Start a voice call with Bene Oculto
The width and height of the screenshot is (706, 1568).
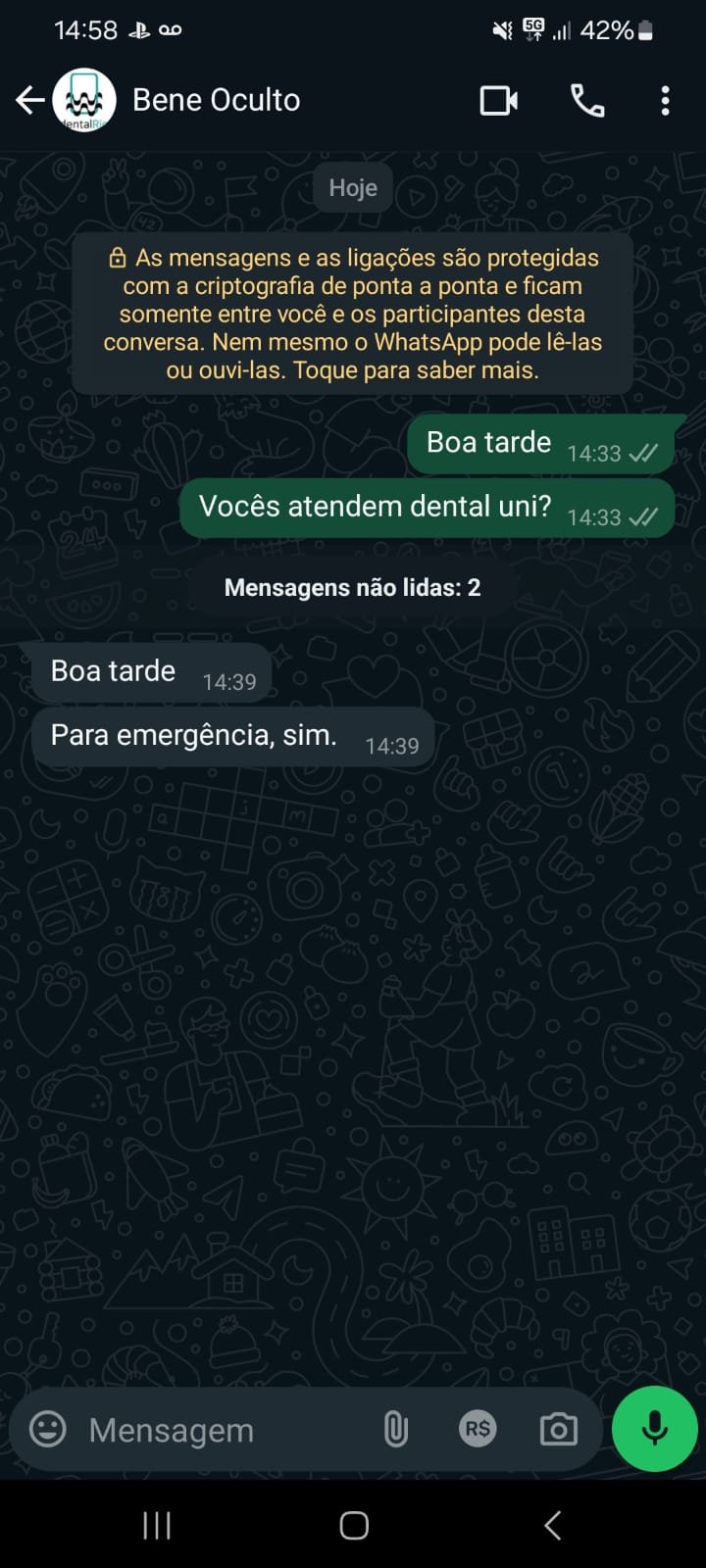587,100
